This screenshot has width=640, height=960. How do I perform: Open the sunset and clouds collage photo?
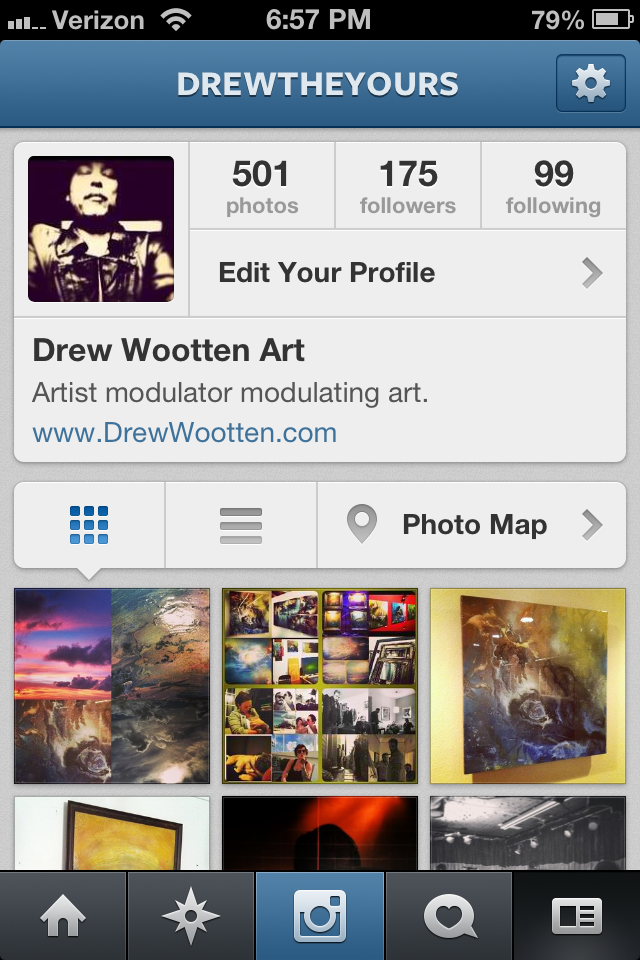pyautogui.click(x=112, y=685)
